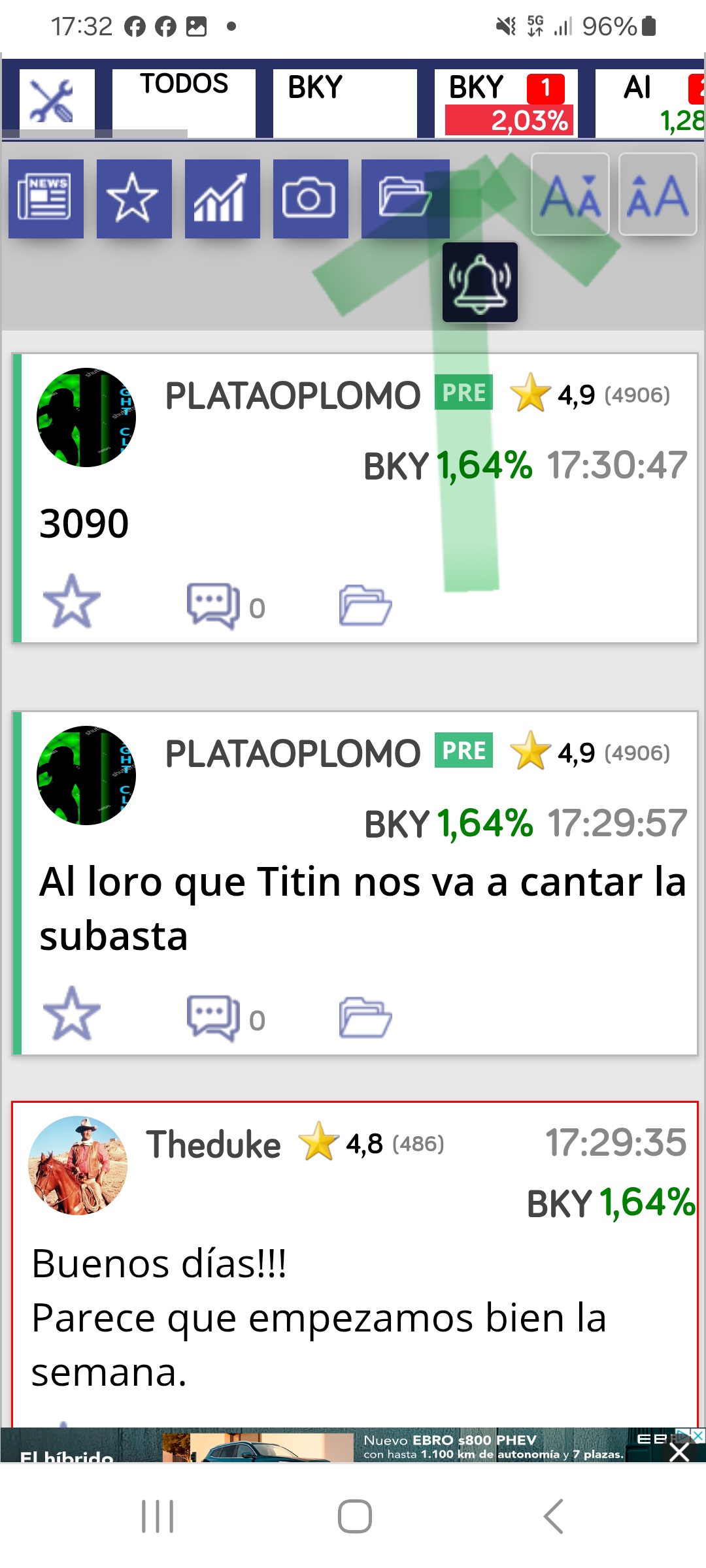Switch to the TODOS tab
The image size is (706, 1568).
[x=184, y=102]
